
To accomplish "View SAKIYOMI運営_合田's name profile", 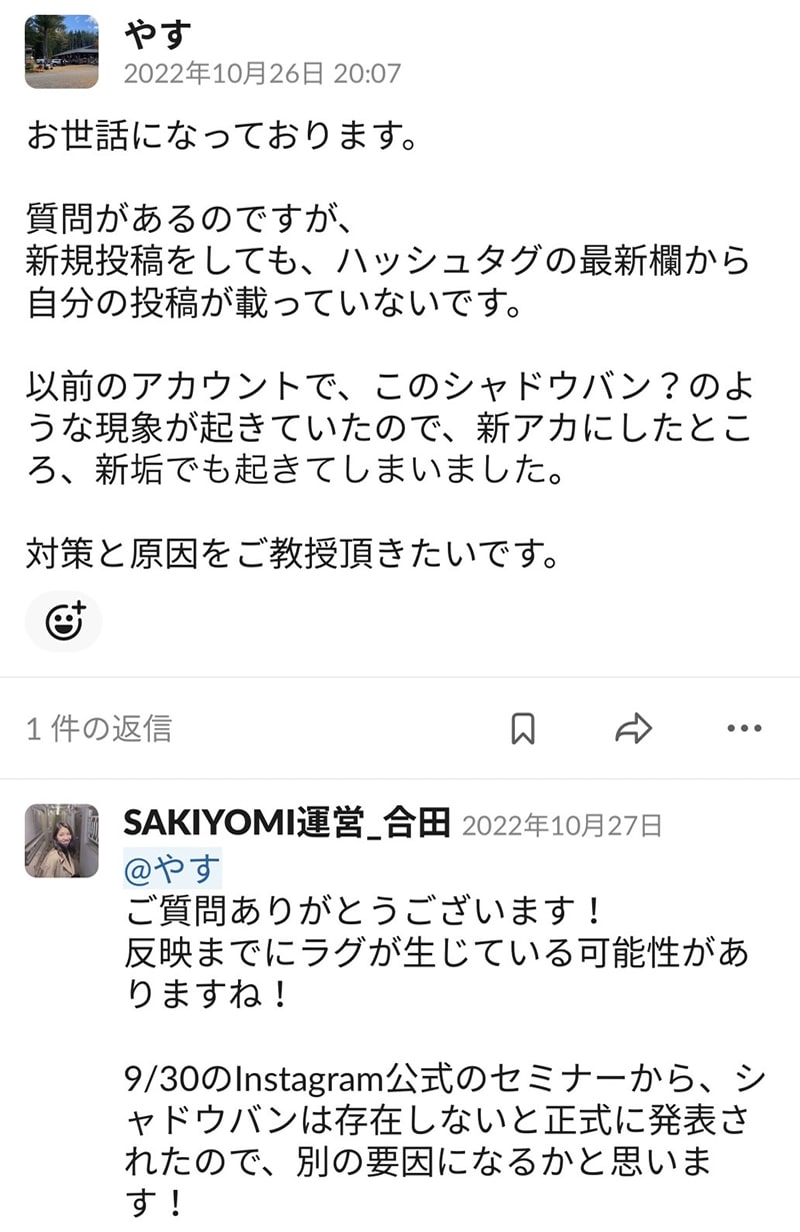I will [287, 824].
